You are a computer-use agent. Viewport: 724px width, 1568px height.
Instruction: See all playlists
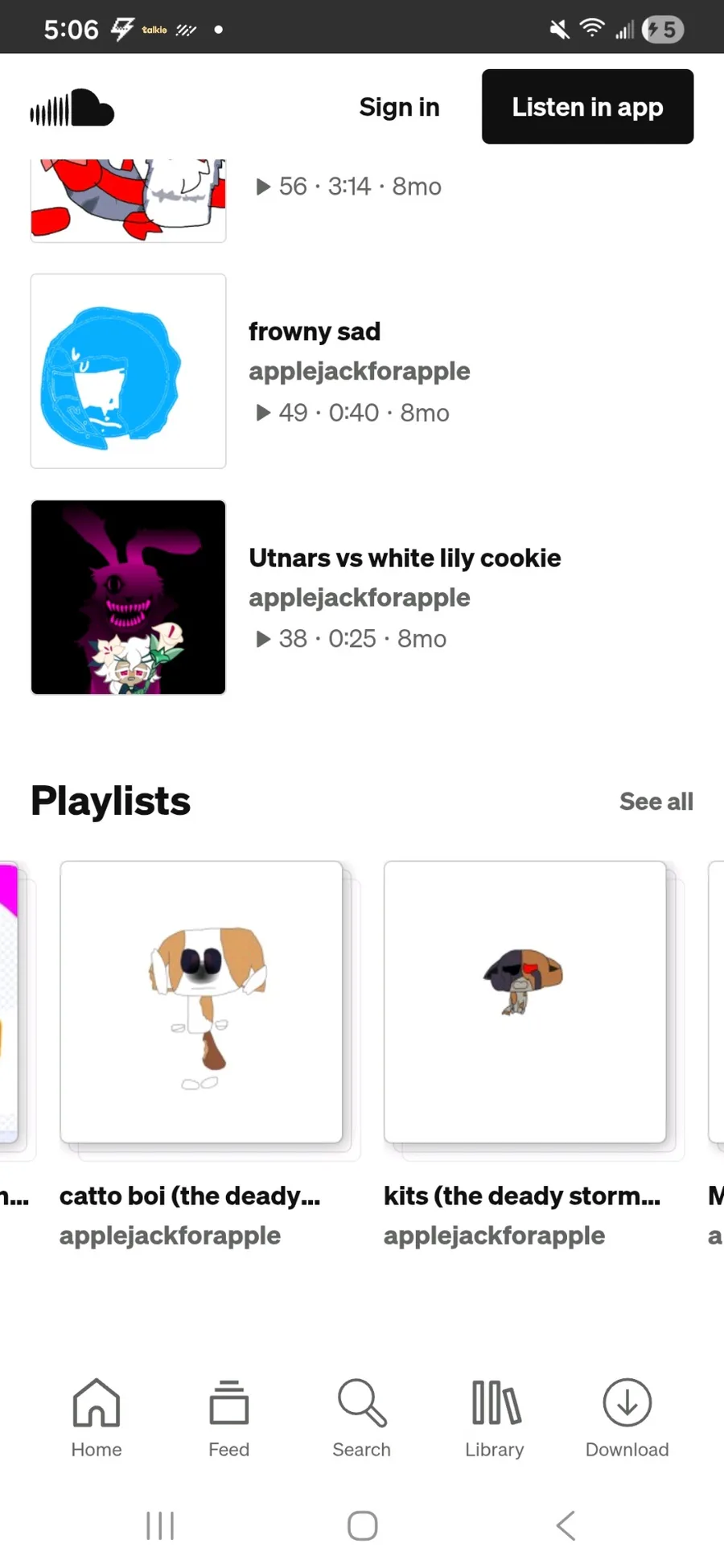pos(656,801)
